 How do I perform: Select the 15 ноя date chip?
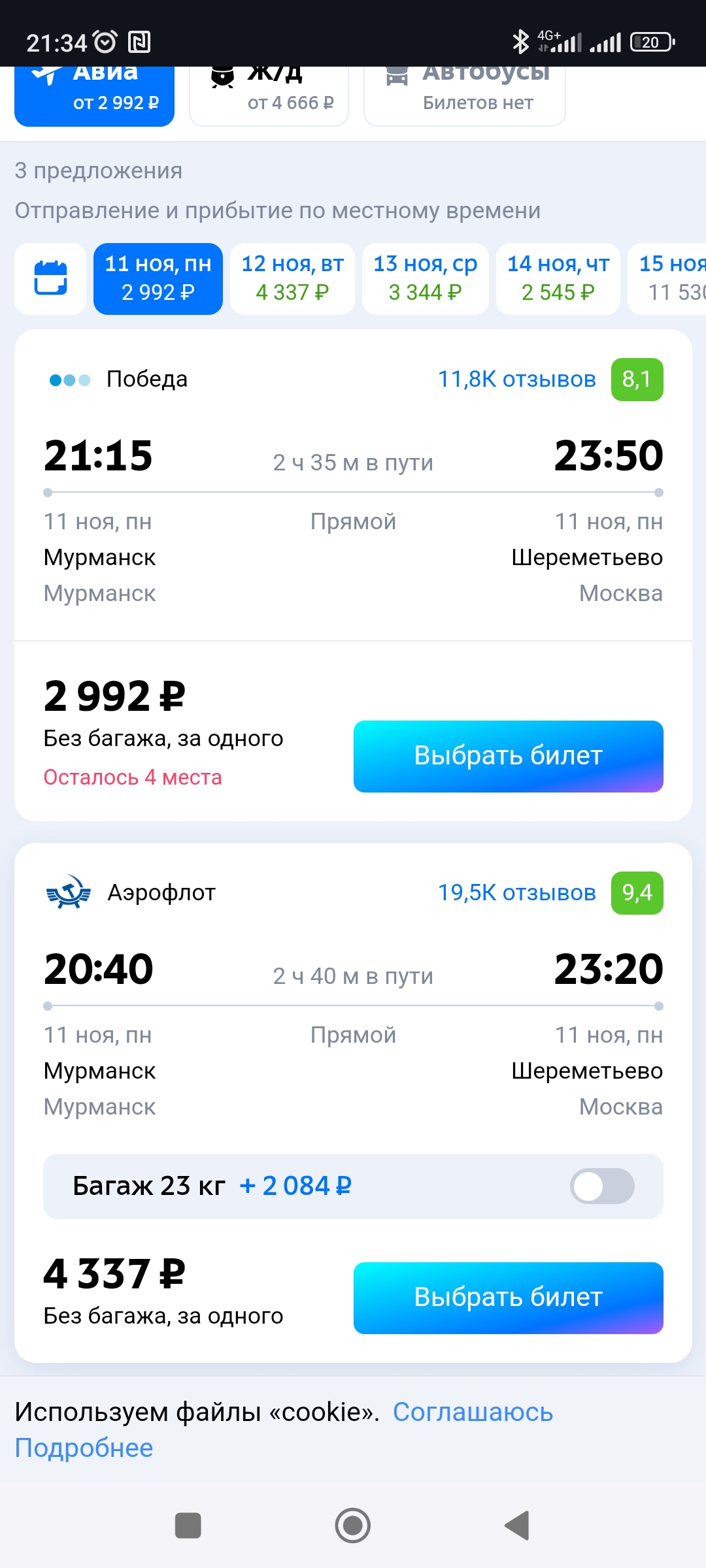tap(667, 279)
